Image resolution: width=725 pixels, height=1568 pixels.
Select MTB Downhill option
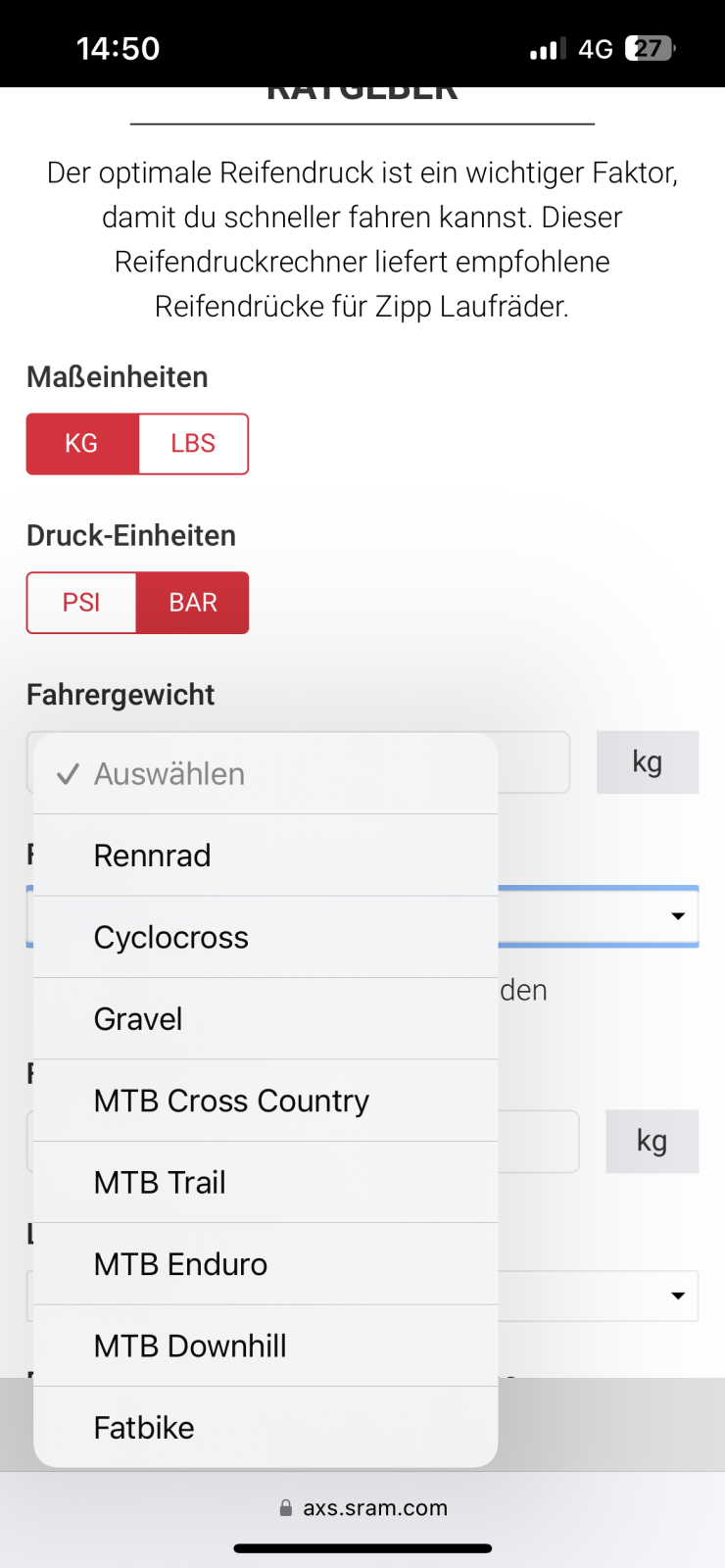click(266, 1346)
